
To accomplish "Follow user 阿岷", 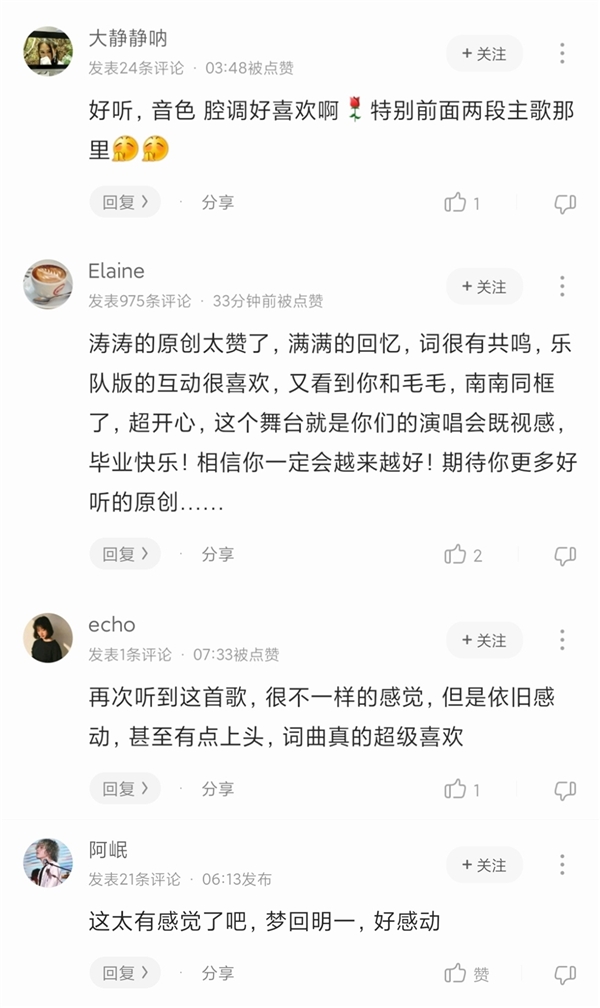I will click(484, 865).
